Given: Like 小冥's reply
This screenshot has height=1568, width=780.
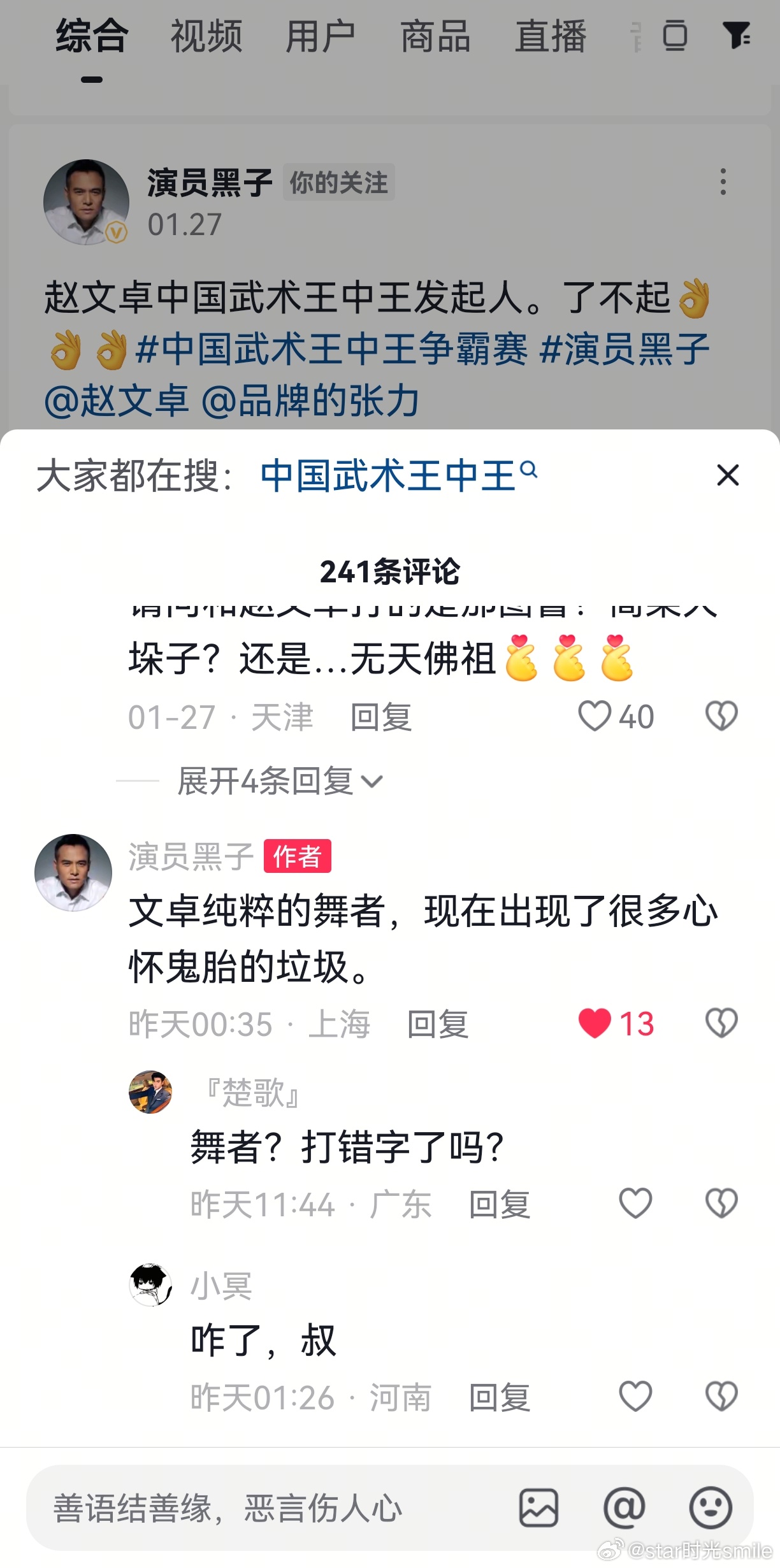Looking at the screenshot, I should tap(635, 1397).
